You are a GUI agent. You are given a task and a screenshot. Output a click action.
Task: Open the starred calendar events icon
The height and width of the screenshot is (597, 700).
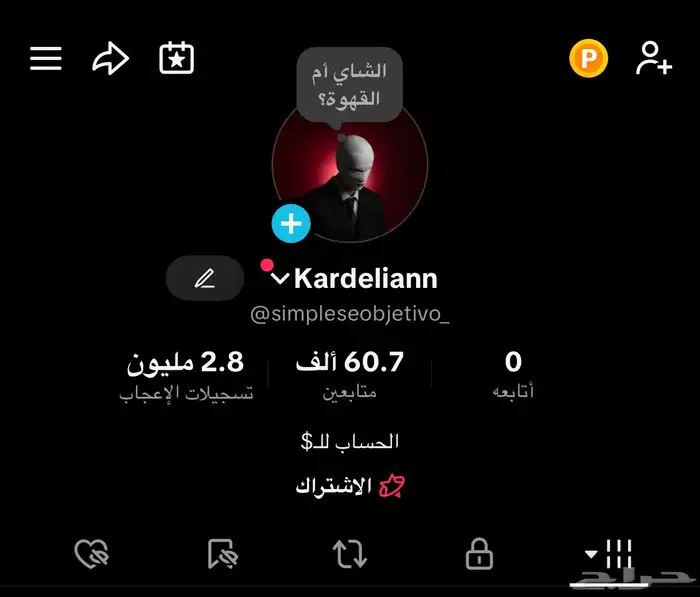tap(177, 58)
